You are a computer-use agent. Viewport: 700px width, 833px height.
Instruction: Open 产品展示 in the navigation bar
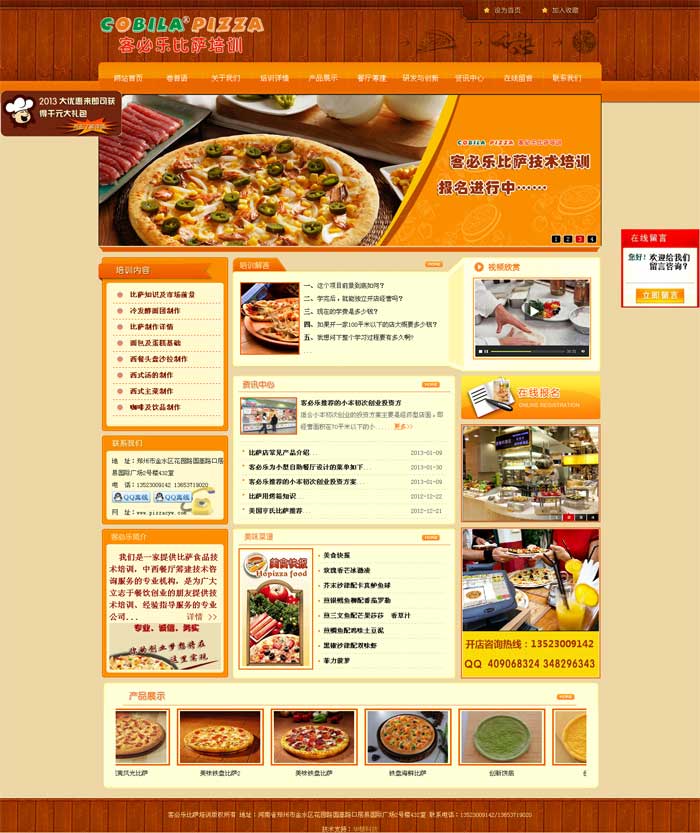[322, 78]
